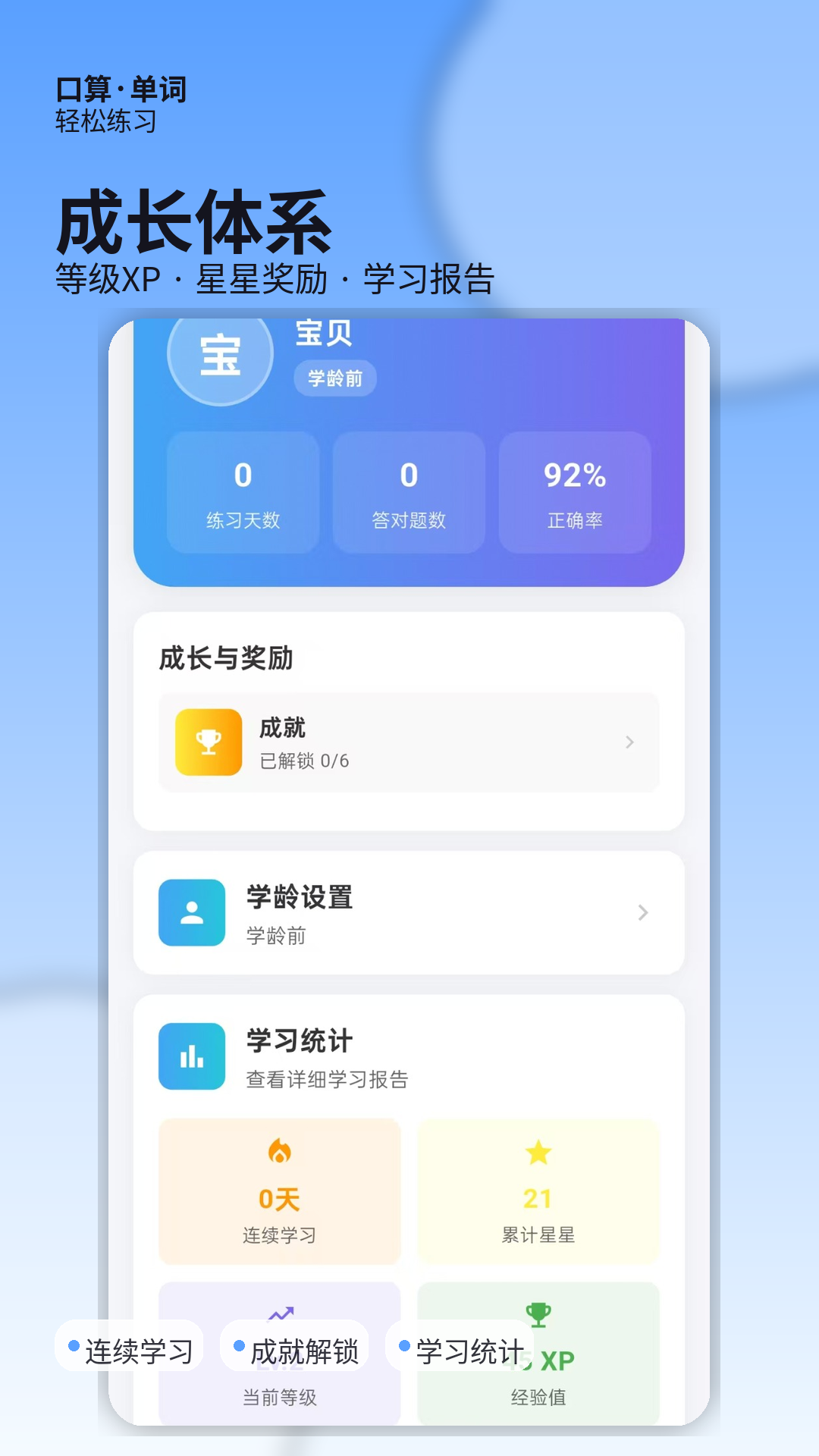Open the blue person icon in 学龄设置
The image size is (819, 1456).
coord(191,912)
